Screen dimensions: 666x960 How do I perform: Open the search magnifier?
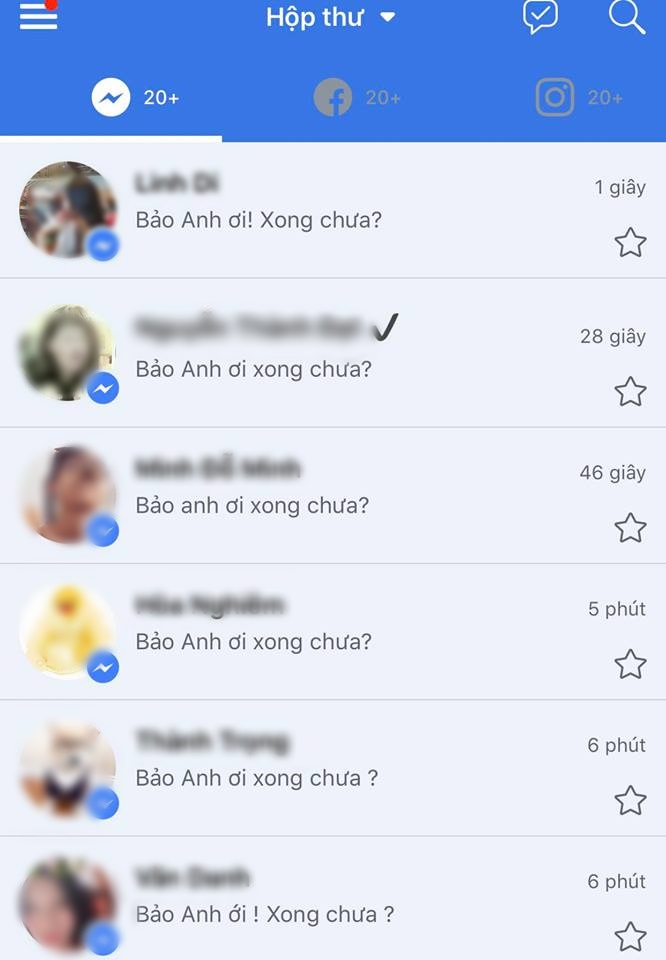pyautogui.click(x=627, y=17)
